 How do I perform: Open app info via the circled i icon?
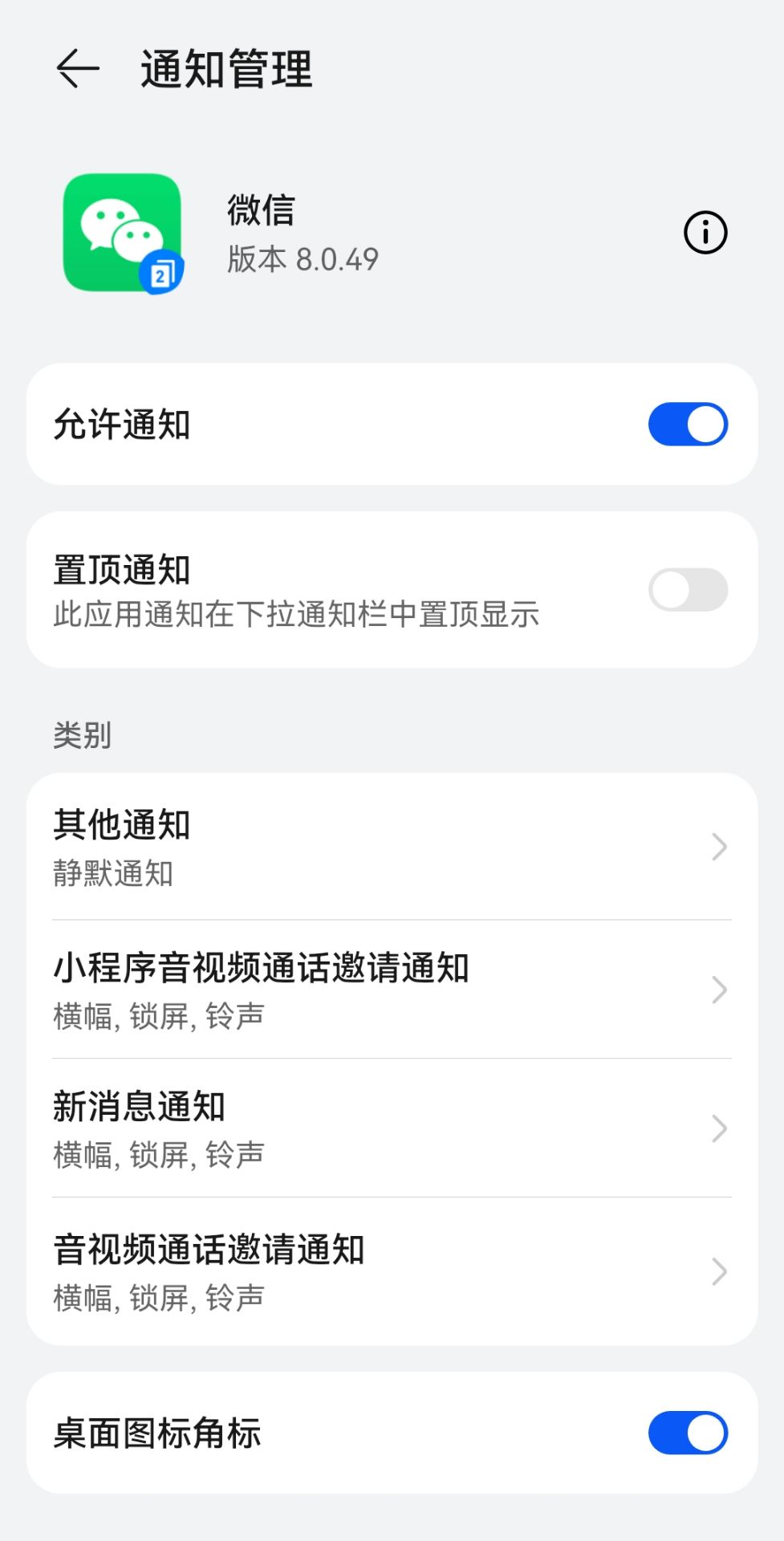tap(704, 233)
